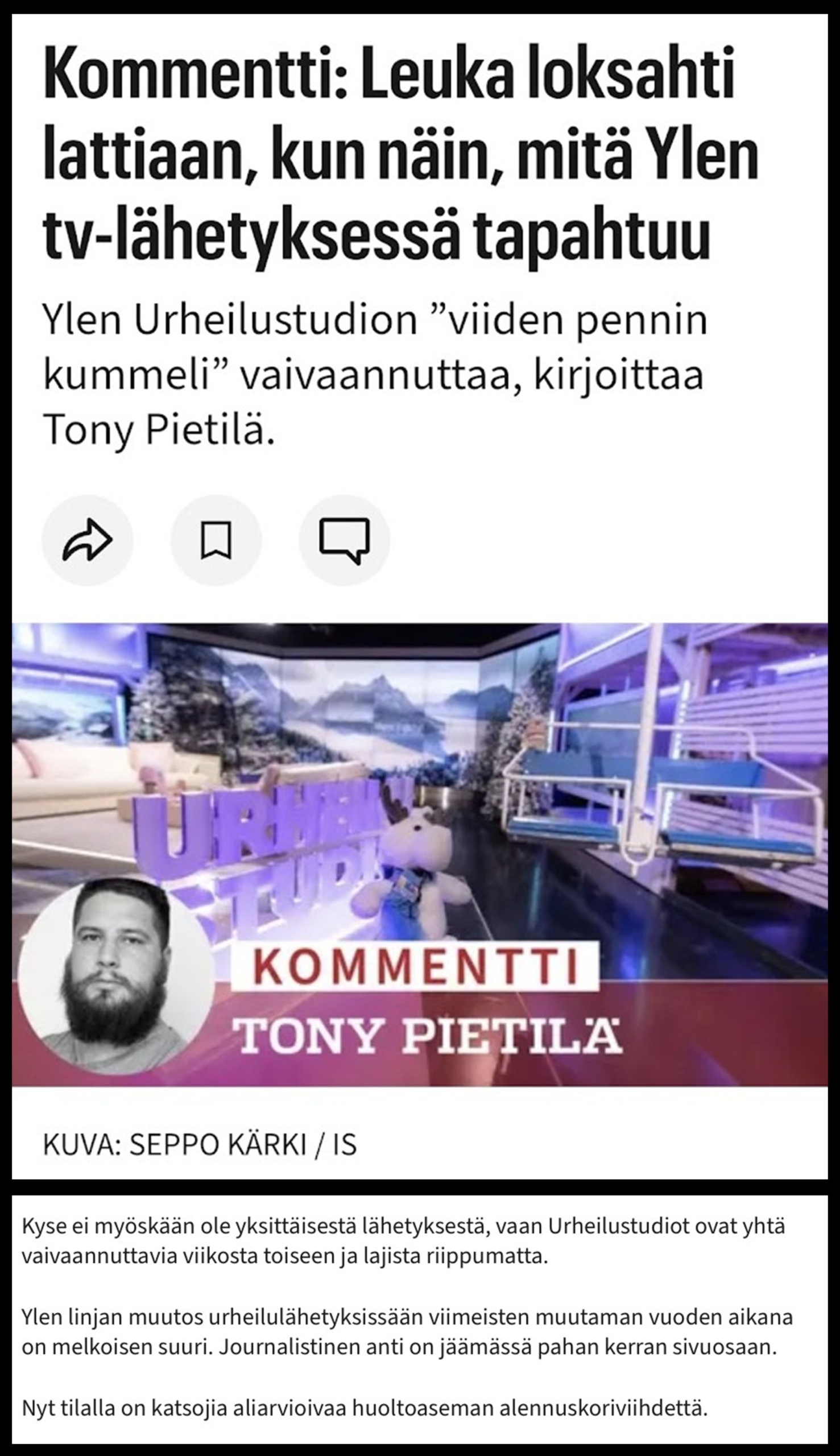
Task: Share this Kommentti article
Action: click(x=87, y=540)
